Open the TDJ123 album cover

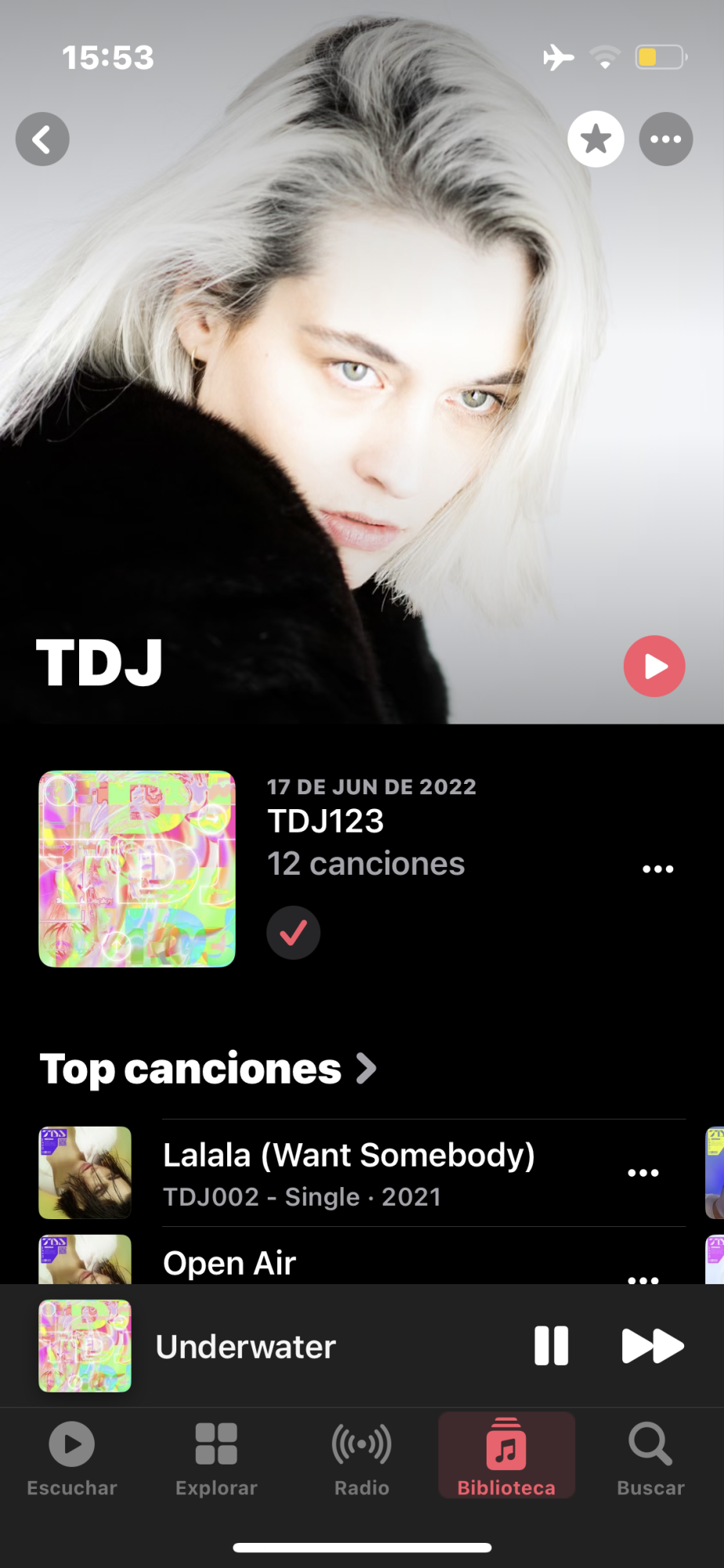pyautogui.click(x=137, y=869)
